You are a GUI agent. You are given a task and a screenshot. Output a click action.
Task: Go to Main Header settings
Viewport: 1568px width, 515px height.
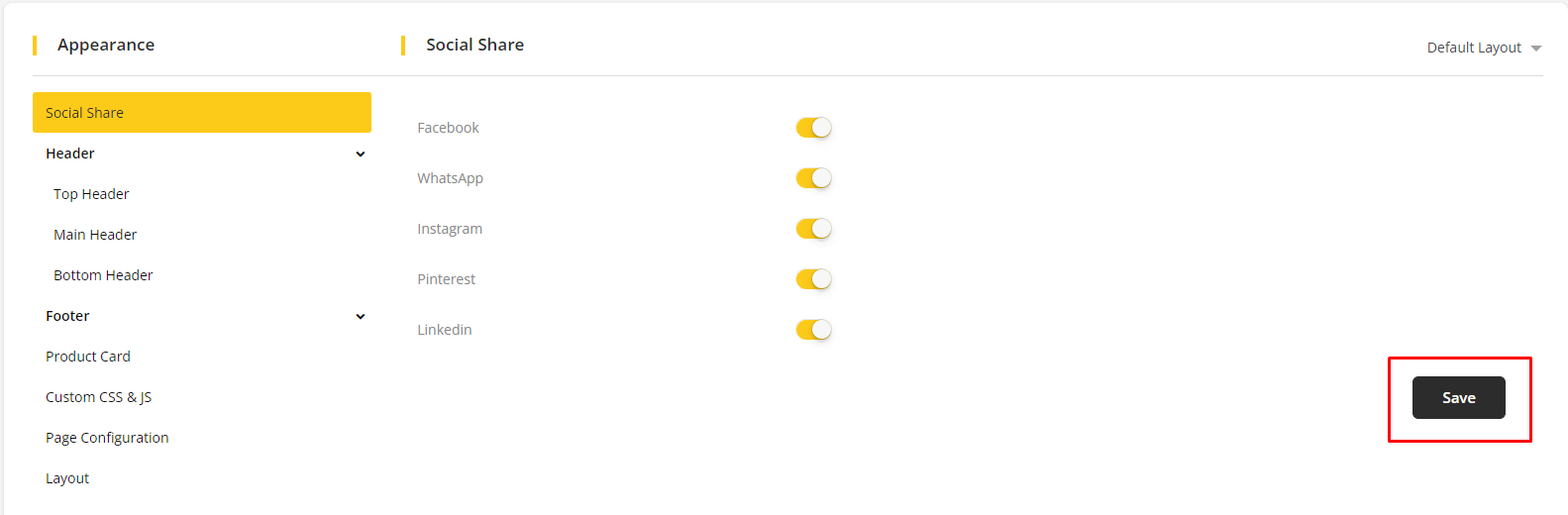click(x=95, y=235)
